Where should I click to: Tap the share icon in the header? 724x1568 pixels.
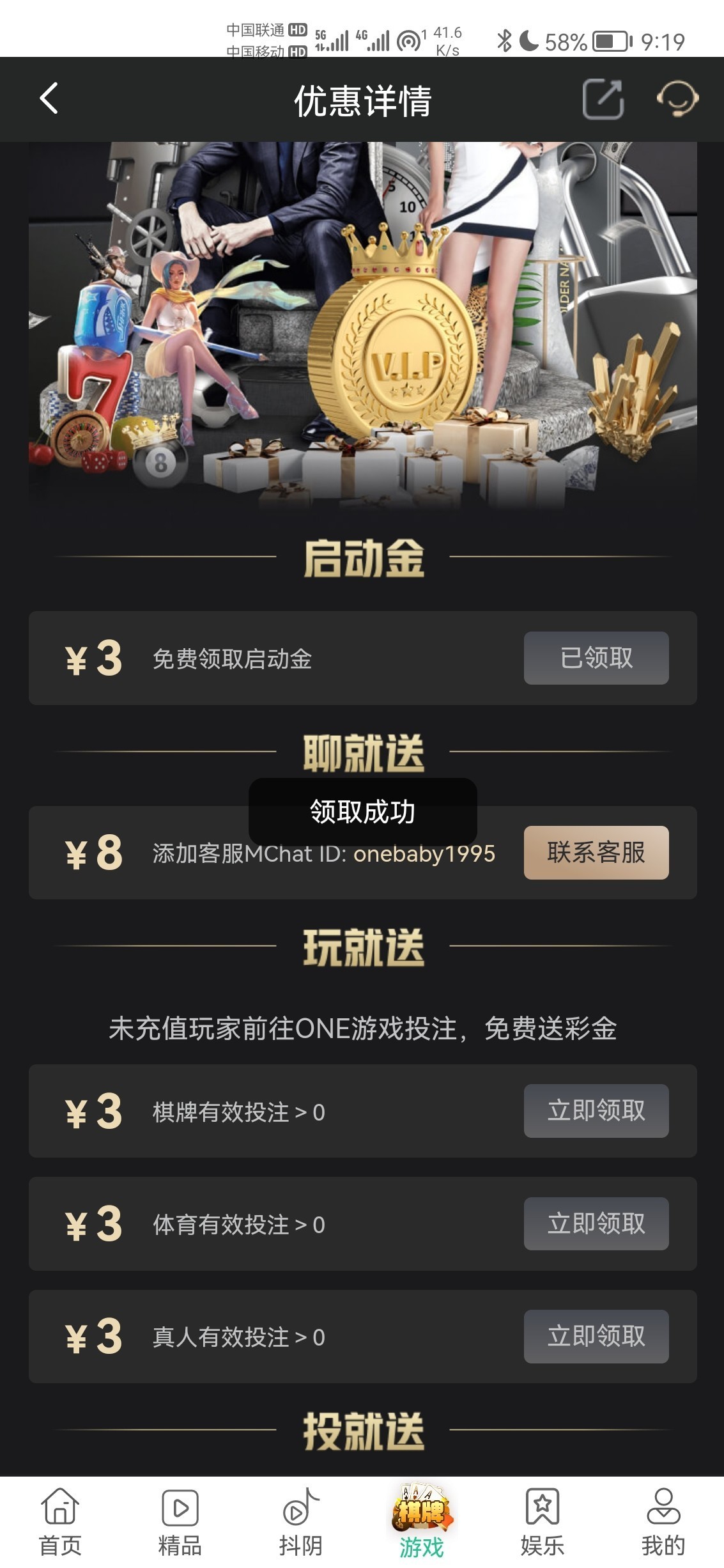click(x=603, y=99)
